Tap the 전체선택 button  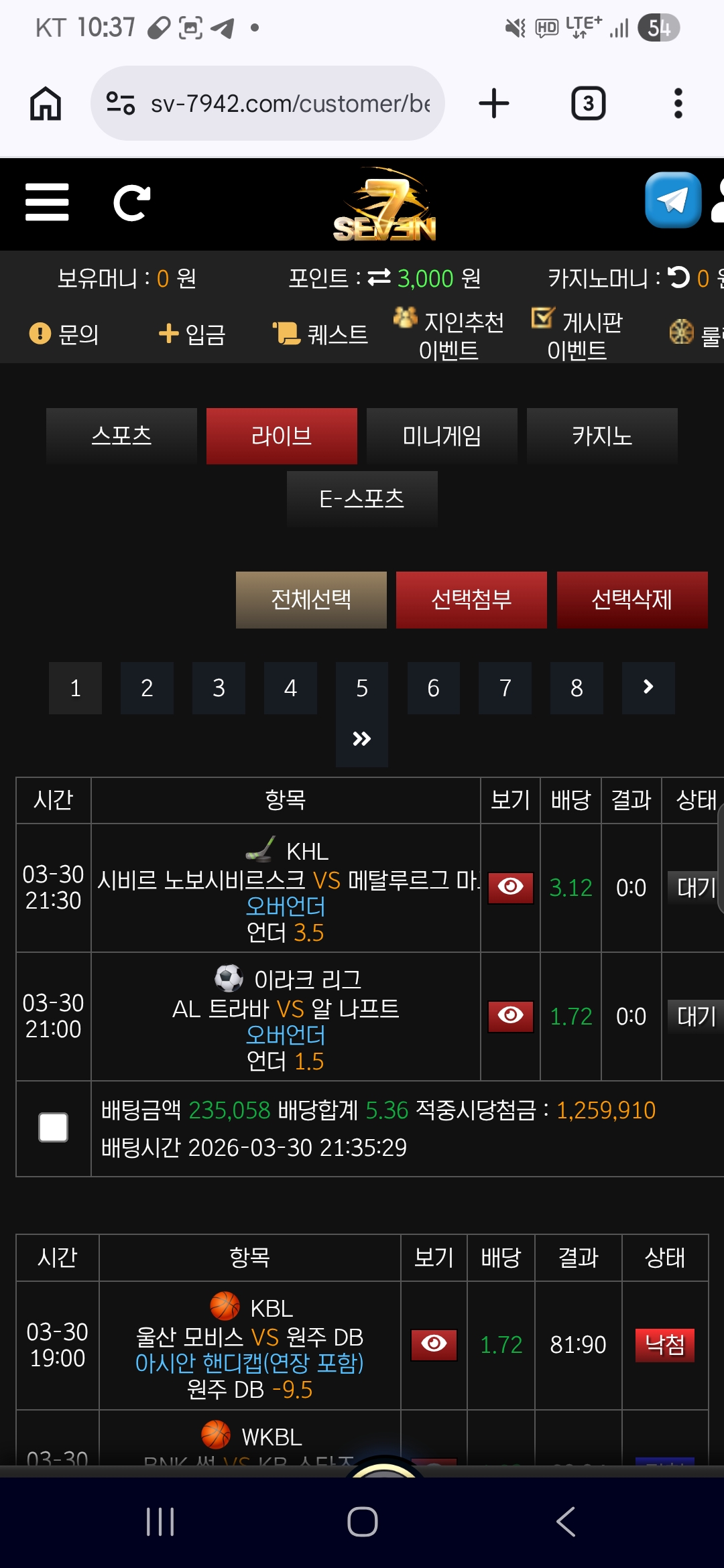[x=311, y=600]
